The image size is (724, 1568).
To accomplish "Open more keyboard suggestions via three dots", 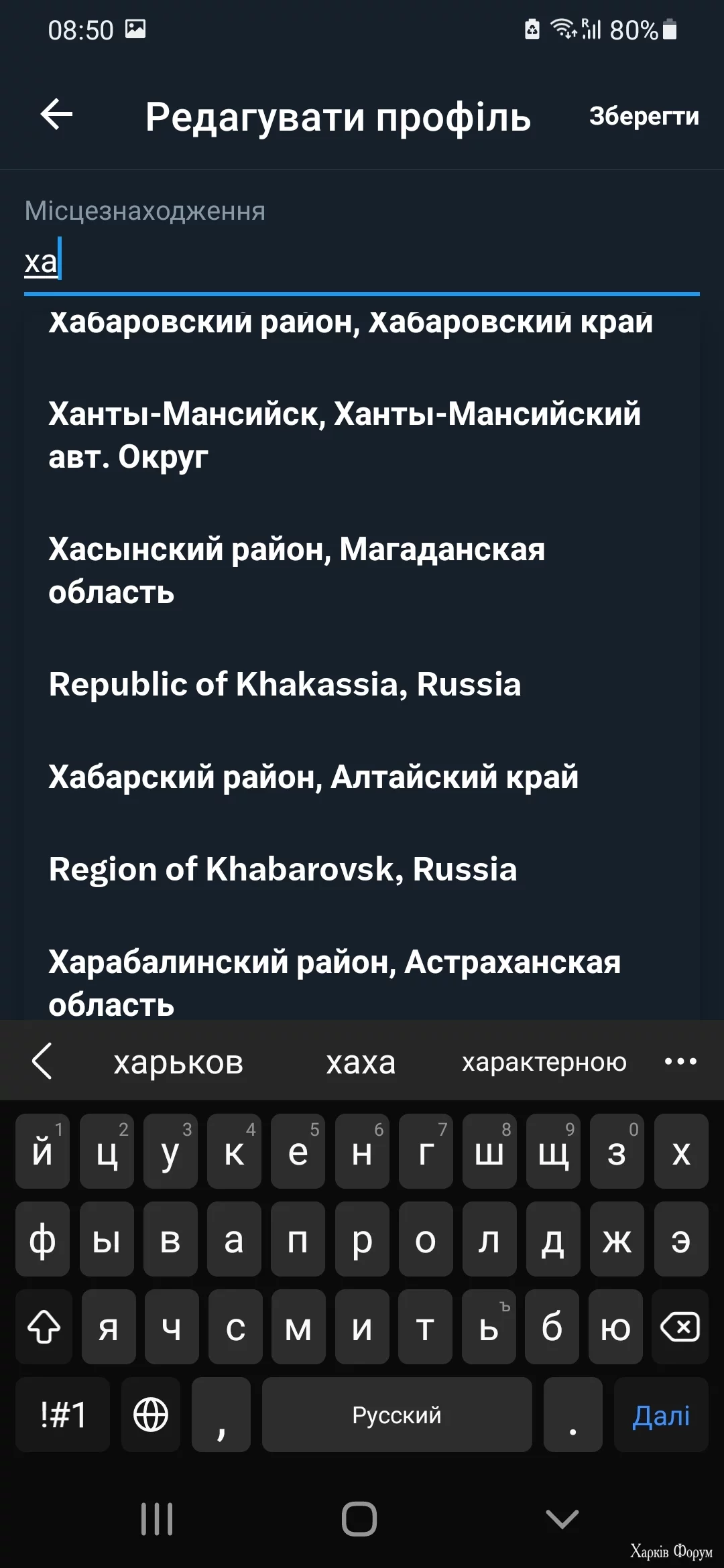I will point(680,1061).
